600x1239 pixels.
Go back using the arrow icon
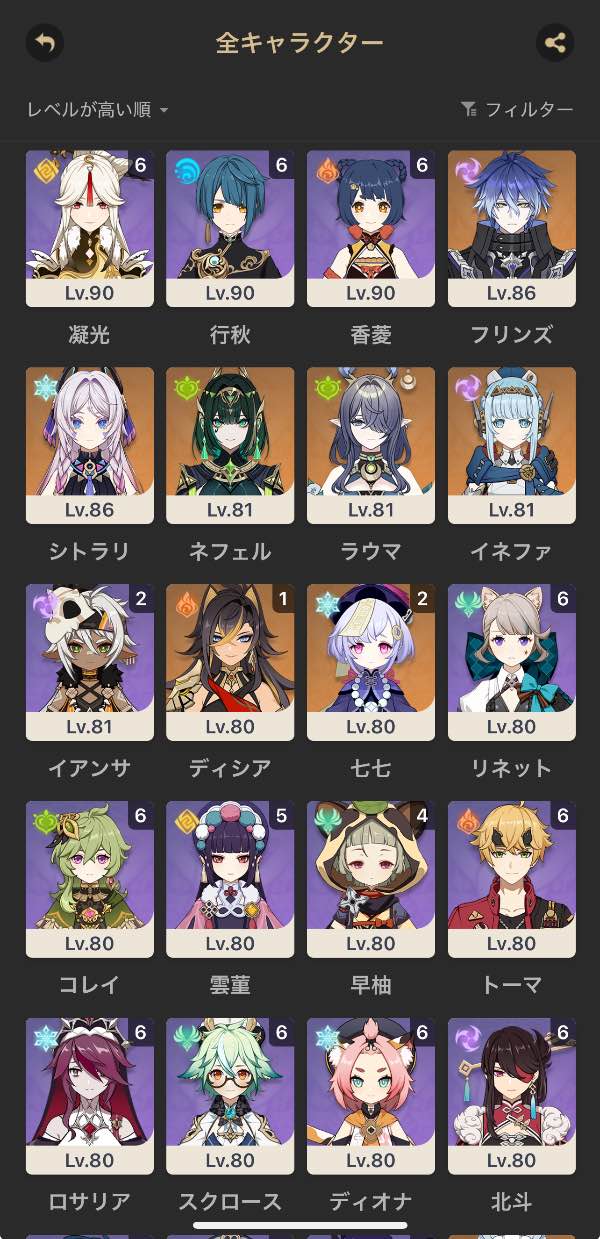tap(44, 43)
